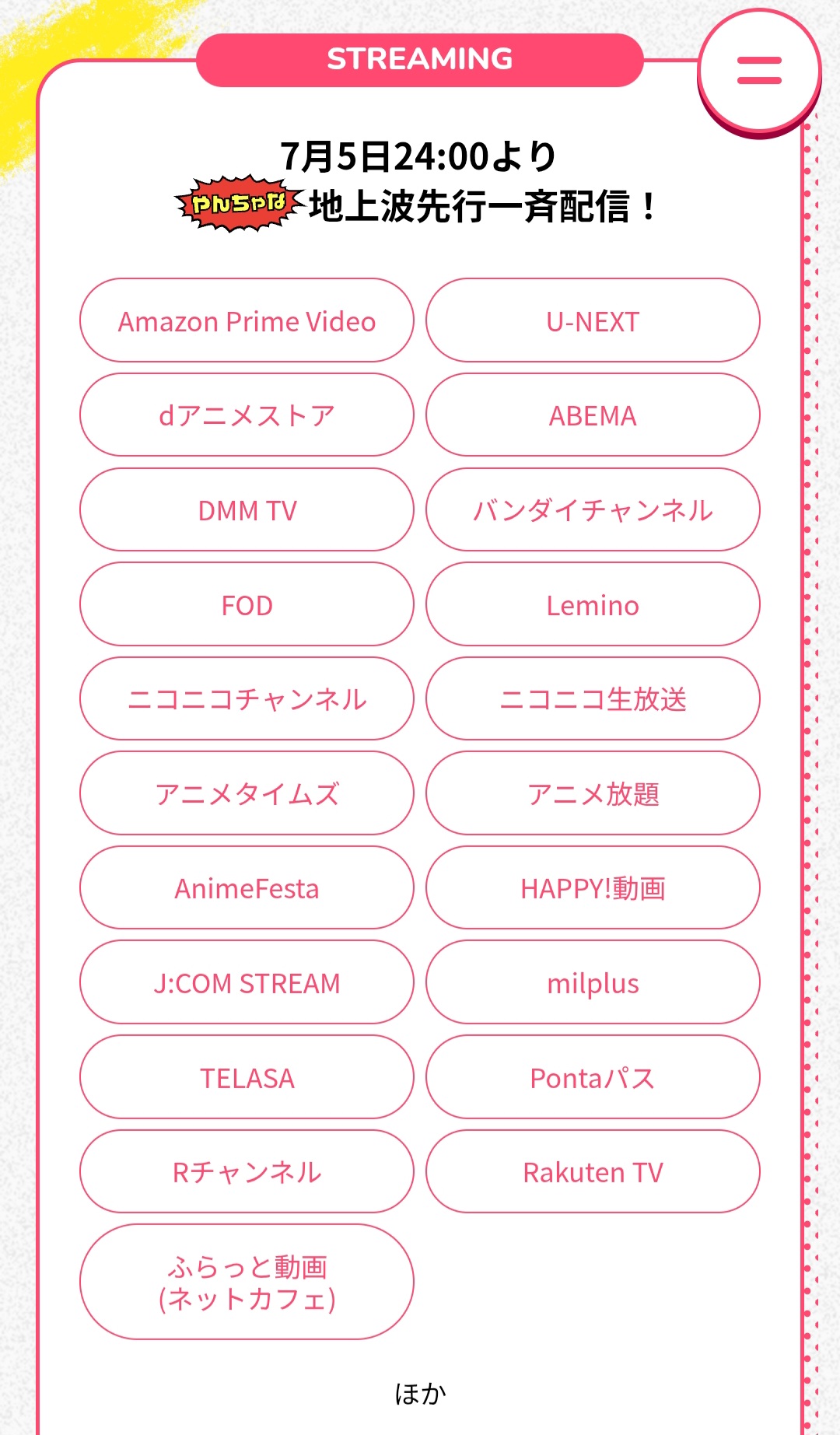The width and height of the screenshot is (840, 1435).
Task: Open the hamburger menu button
Action: [759, 71]
